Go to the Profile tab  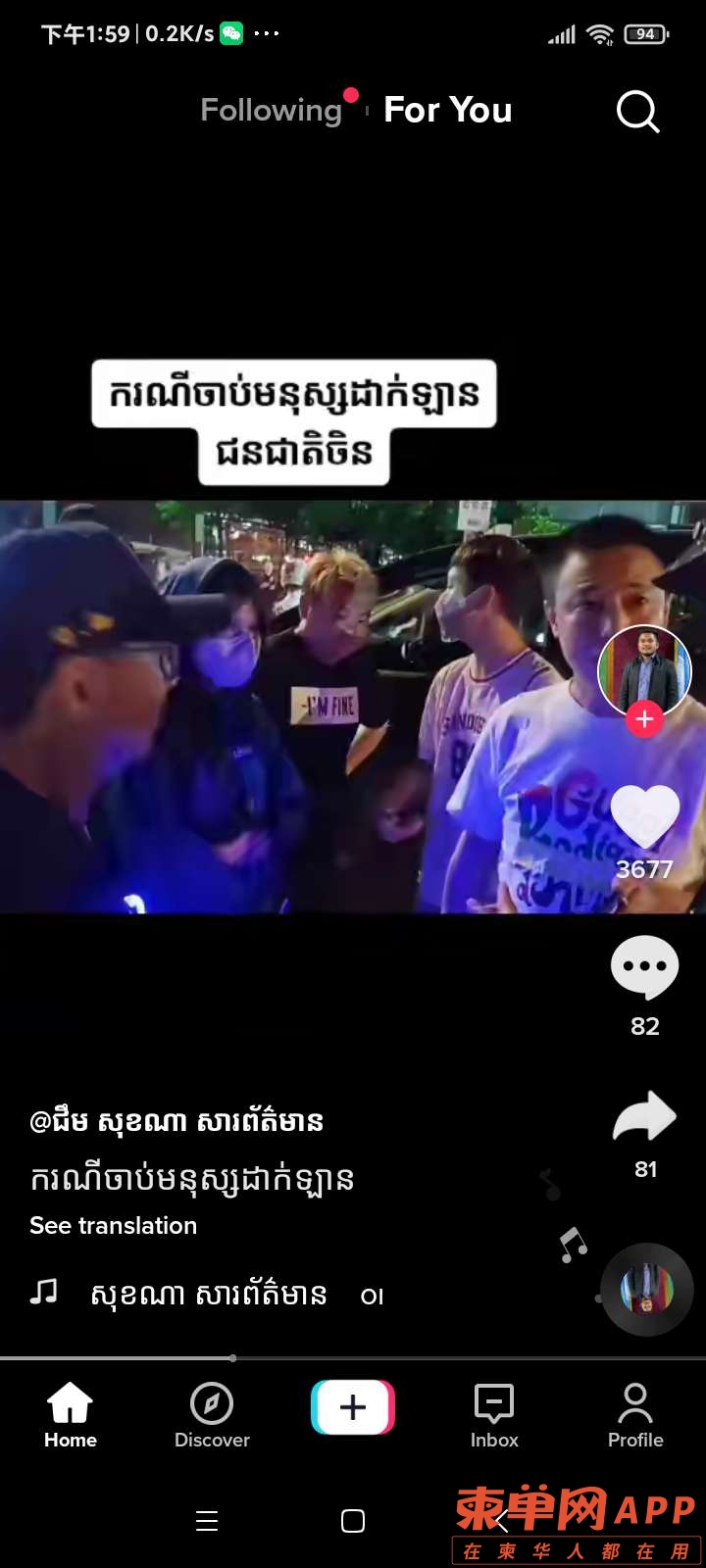click(x=635, y=1415)
